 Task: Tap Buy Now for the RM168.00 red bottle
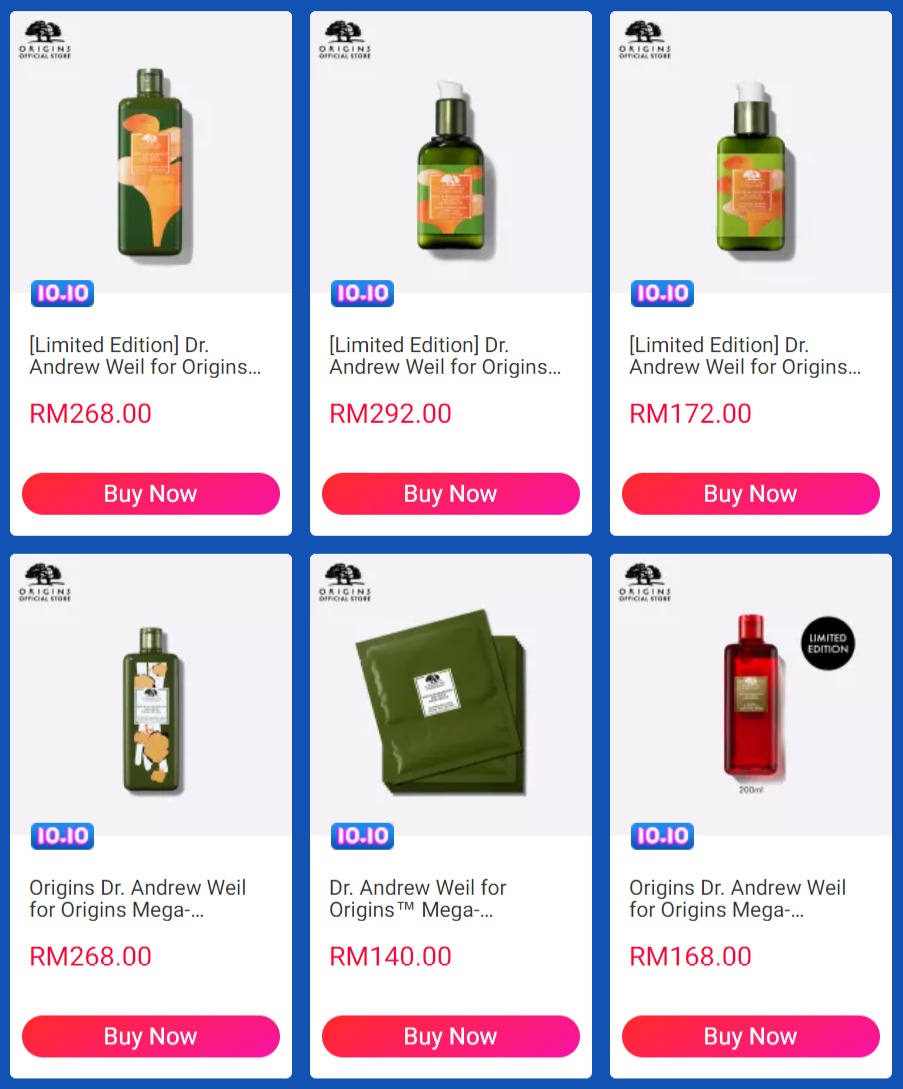(751, 1037)
